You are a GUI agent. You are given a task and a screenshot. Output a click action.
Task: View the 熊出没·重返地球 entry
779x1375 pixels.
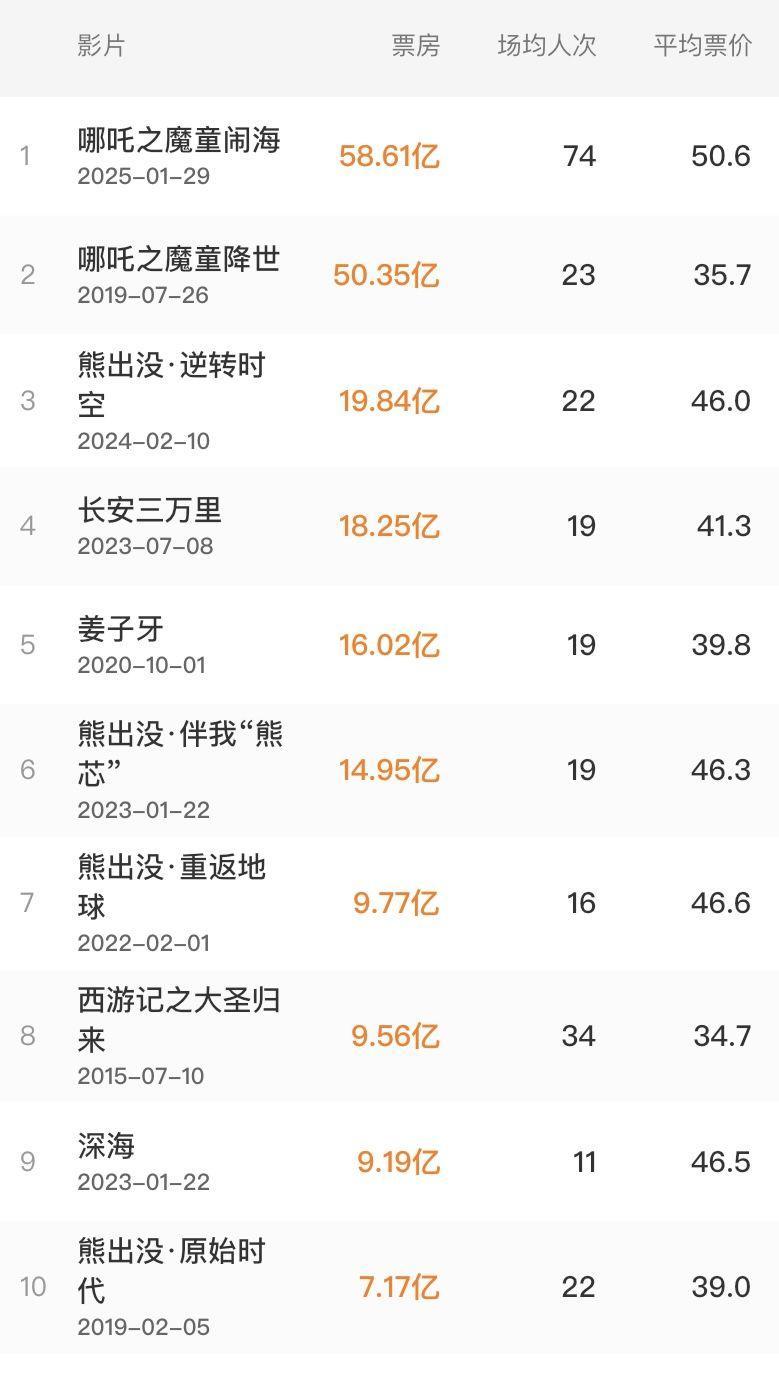point(171,885)
